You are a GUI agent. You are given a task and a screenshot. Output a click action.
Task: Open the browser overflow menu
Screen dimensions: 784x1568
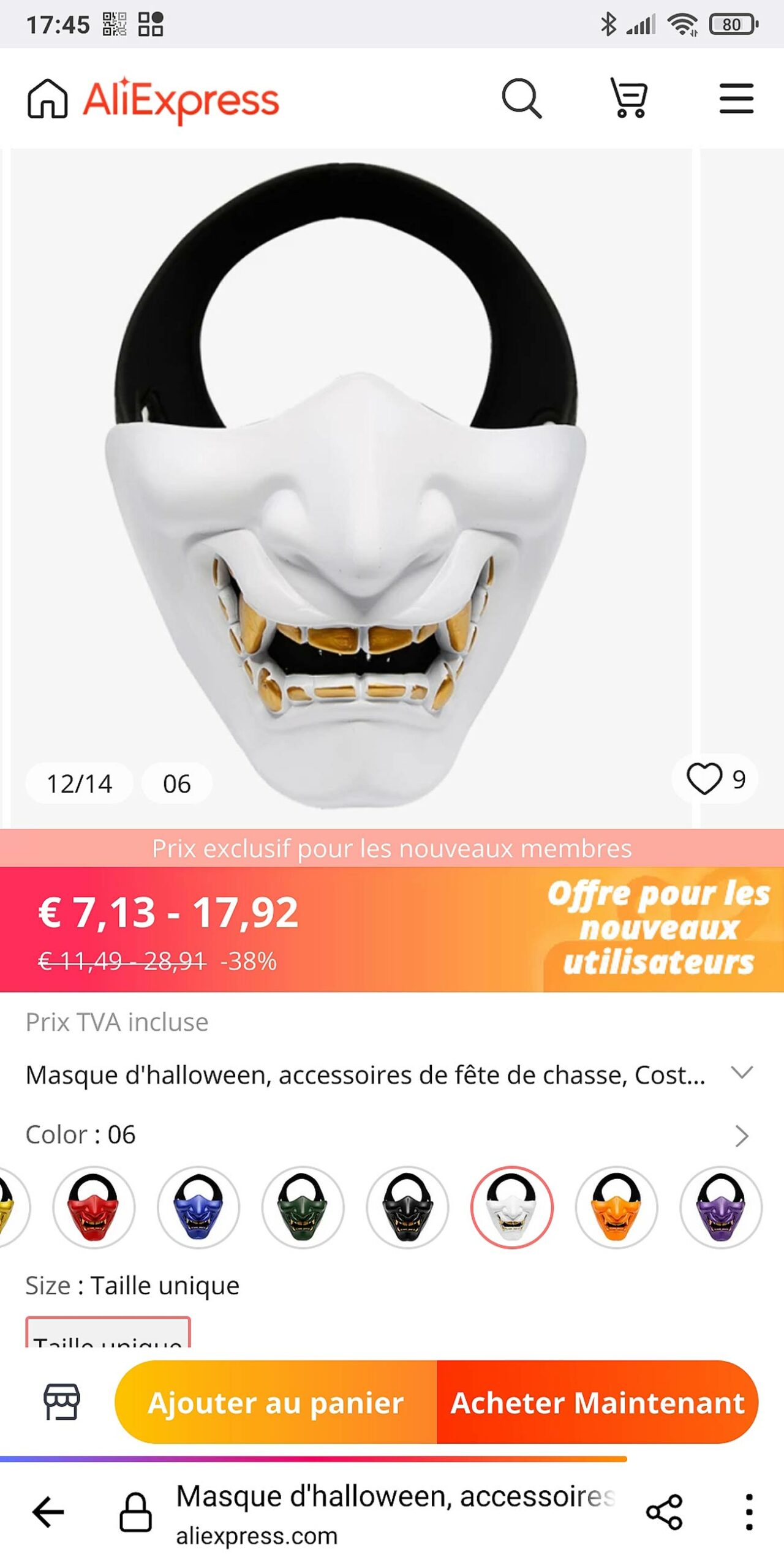[x=748, y=1512]
